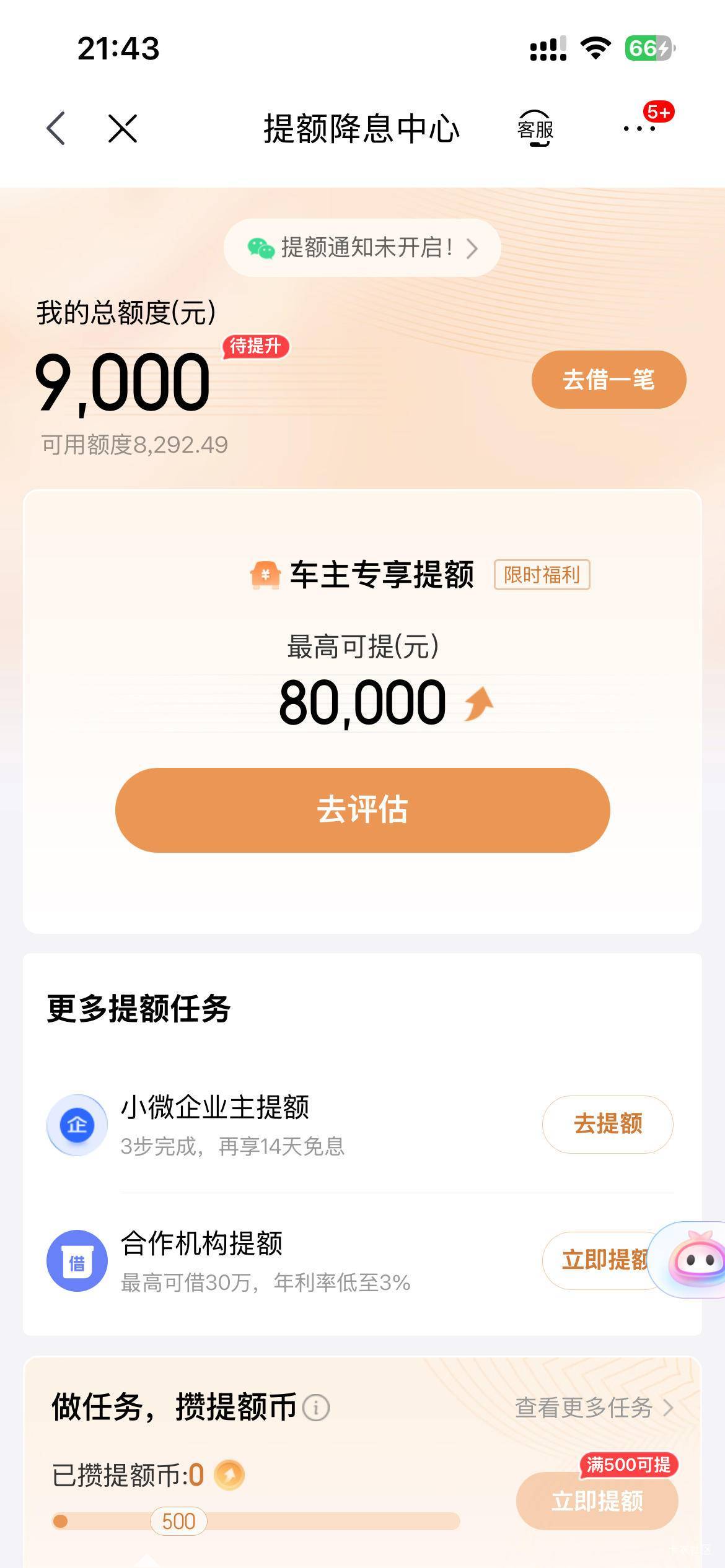Tap the 去借一笔 button
This screenshot has height=1568, width=725.
609,379
